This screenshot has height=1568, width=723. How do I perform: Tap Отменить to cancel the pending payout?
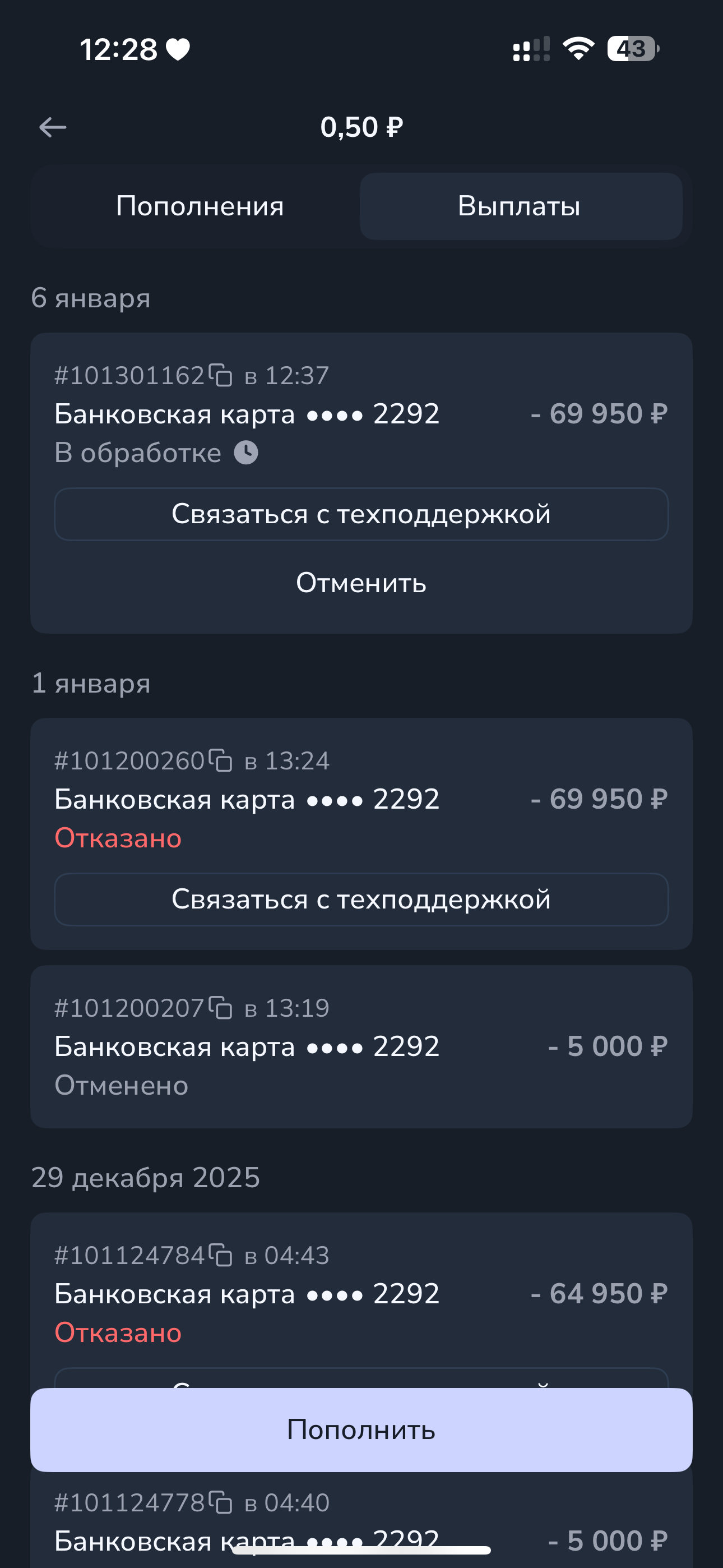point(361,583)
